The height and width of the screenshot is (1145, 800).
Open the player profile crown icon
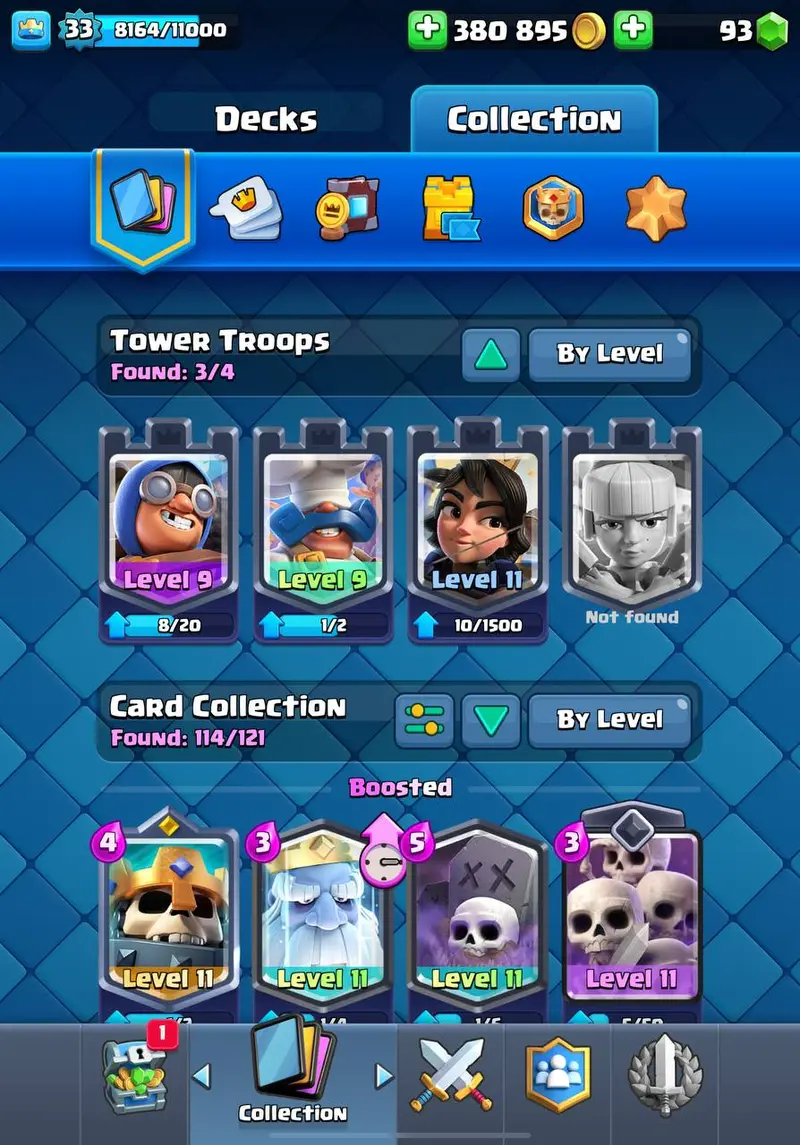(x=30, y=30)
